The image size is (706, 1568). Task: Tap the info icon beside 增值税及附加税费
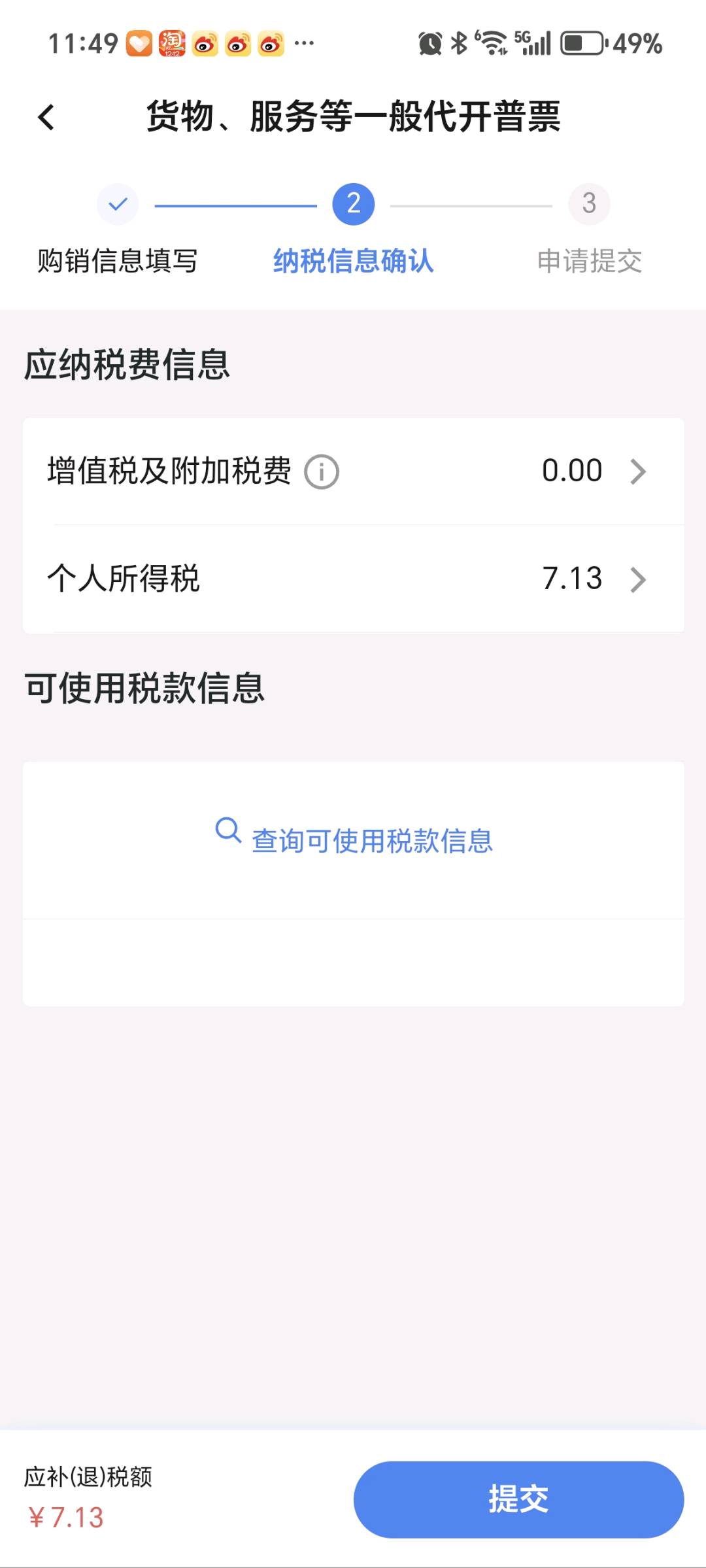pyautogui.click(x=322, y=472)
